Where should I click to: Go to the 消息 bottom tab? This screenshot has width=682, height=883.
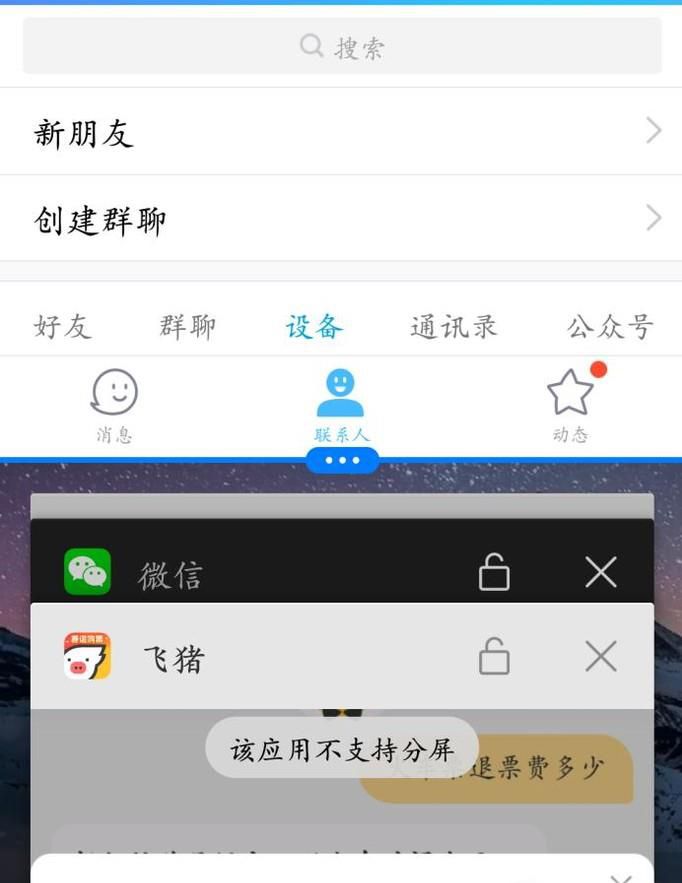pyautogui.click(x=114, y=406)
